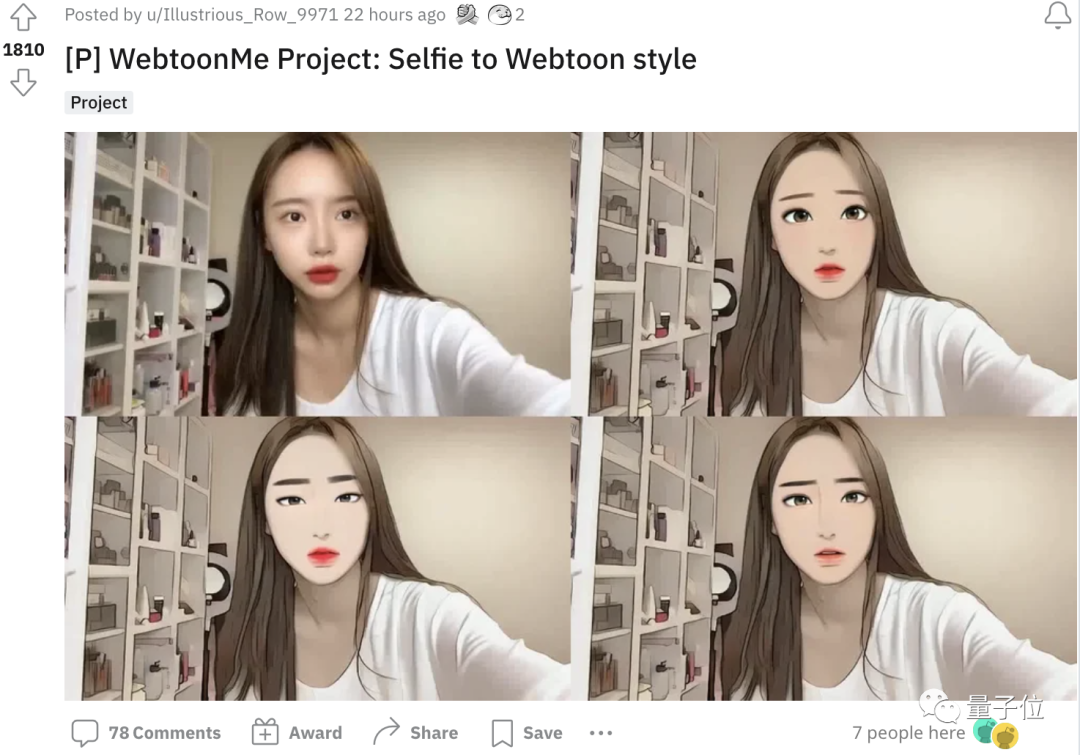
Task: Open the three-dot more options menu
Action: tap(601, 733)
